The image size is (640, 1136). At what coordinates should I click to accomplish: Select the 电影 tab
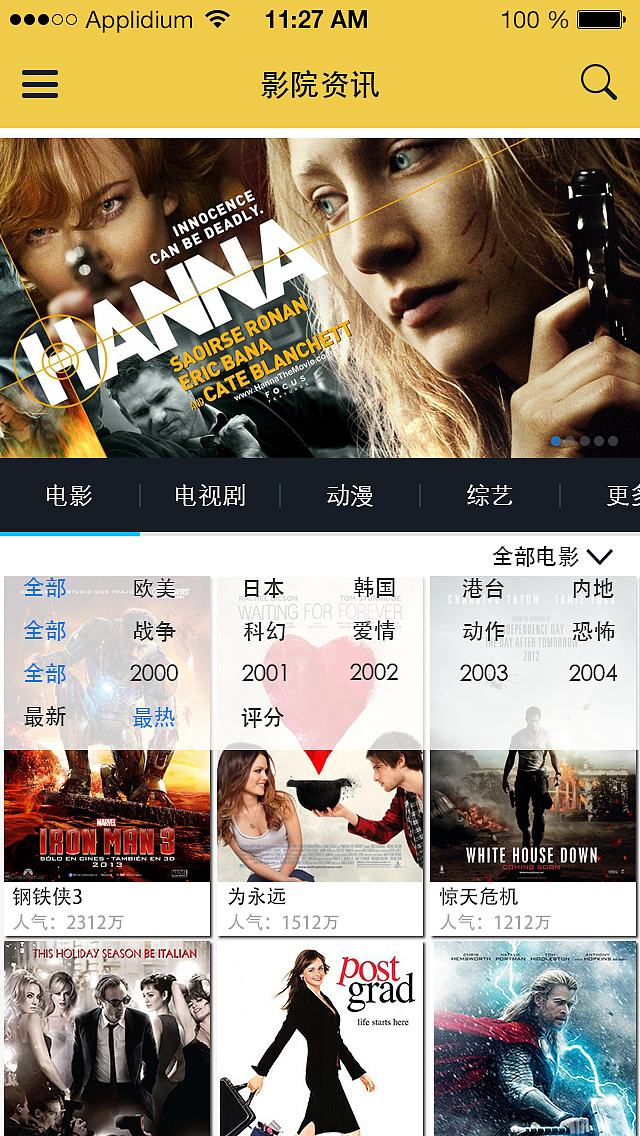coord(69,495)
